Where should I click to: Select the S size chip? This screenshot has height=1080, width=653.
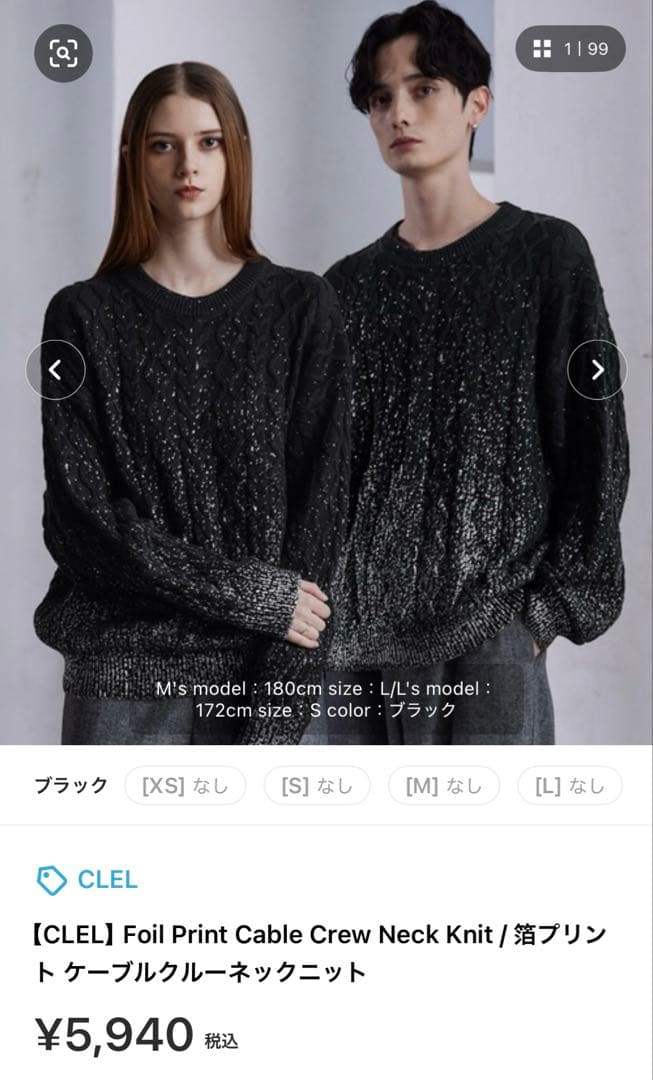pos(317,786)
